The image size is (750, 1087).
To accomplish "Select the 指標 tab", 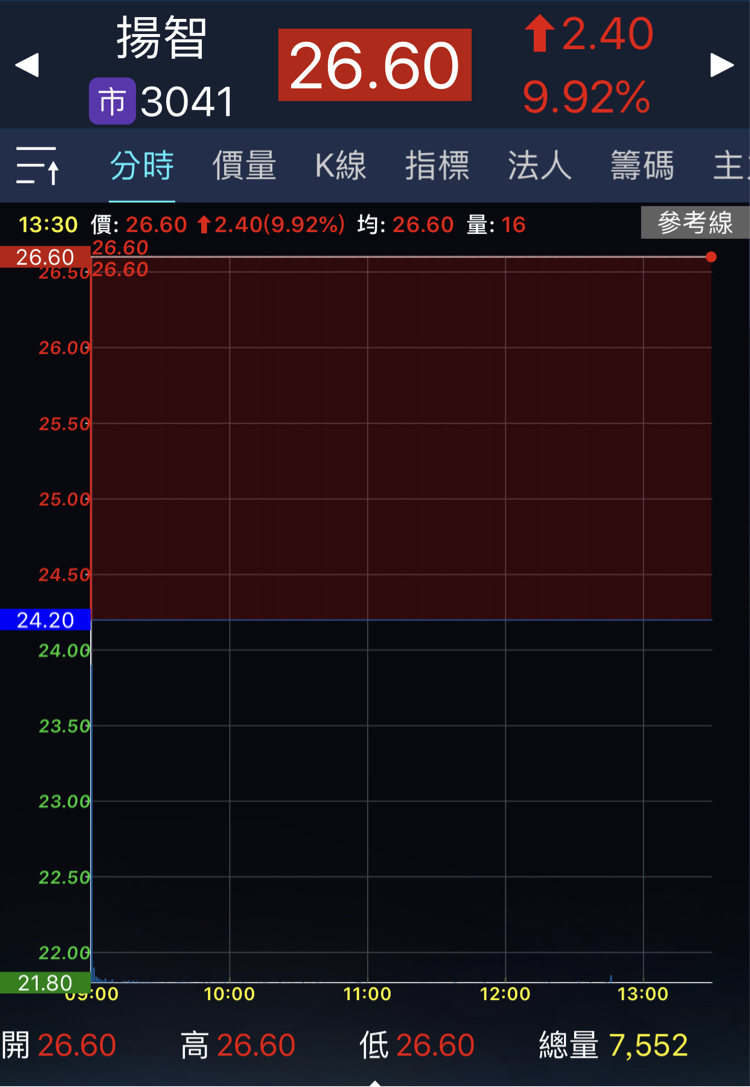I will pyautogui.click(x=437, y=166).
